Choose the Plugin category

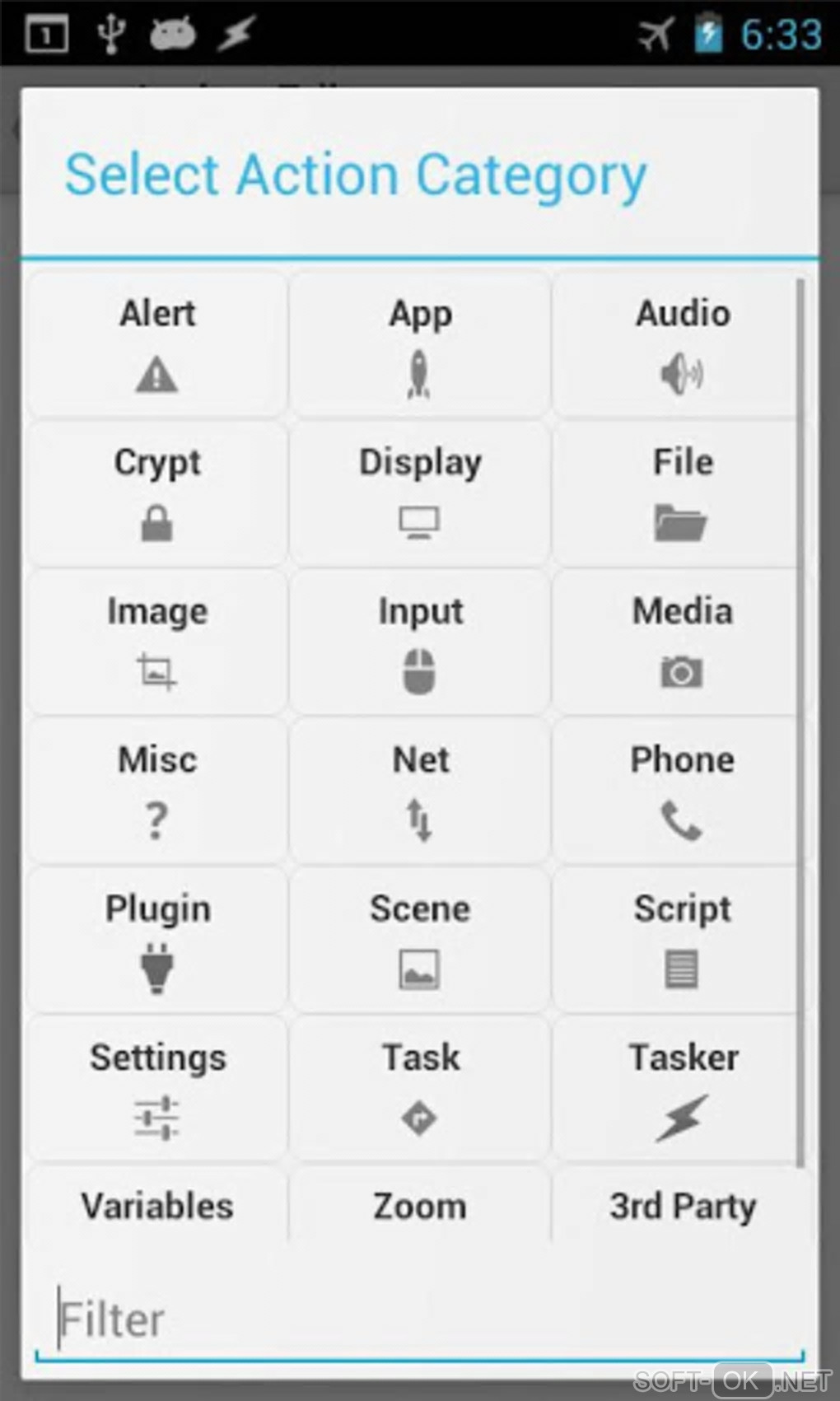click(x=157, y=940)
